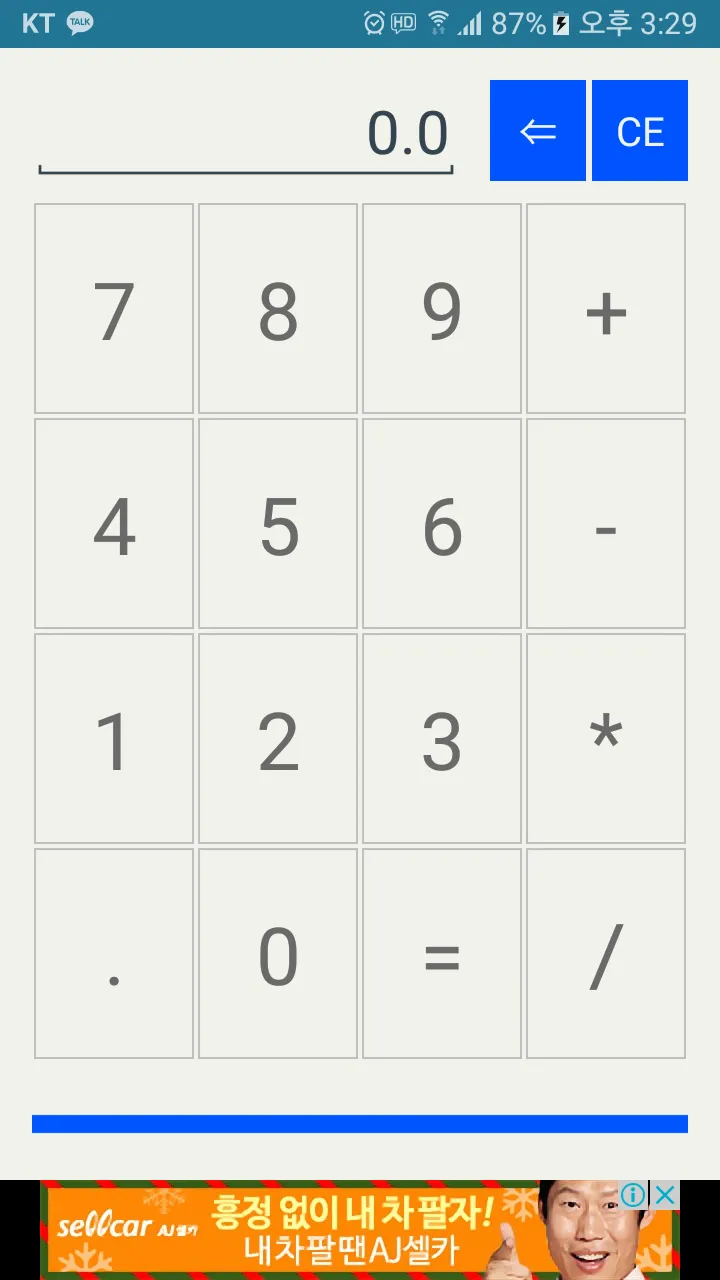Viewport: 720px width, 1280px height.
Task: Enter the digit 6
Action: tap(442, 524)
